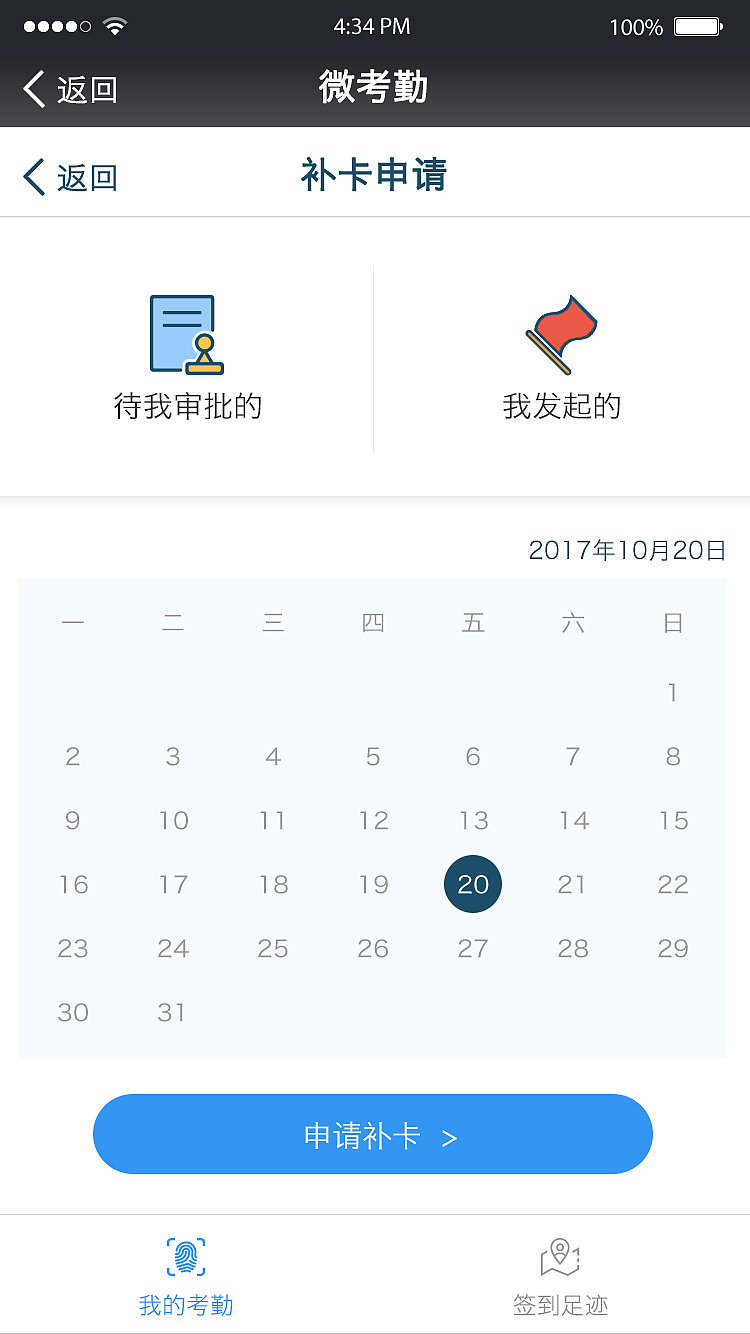The image size is (750, 1334).
Task: Select the 20th on the calendar
Action: [x=473, y=884]
